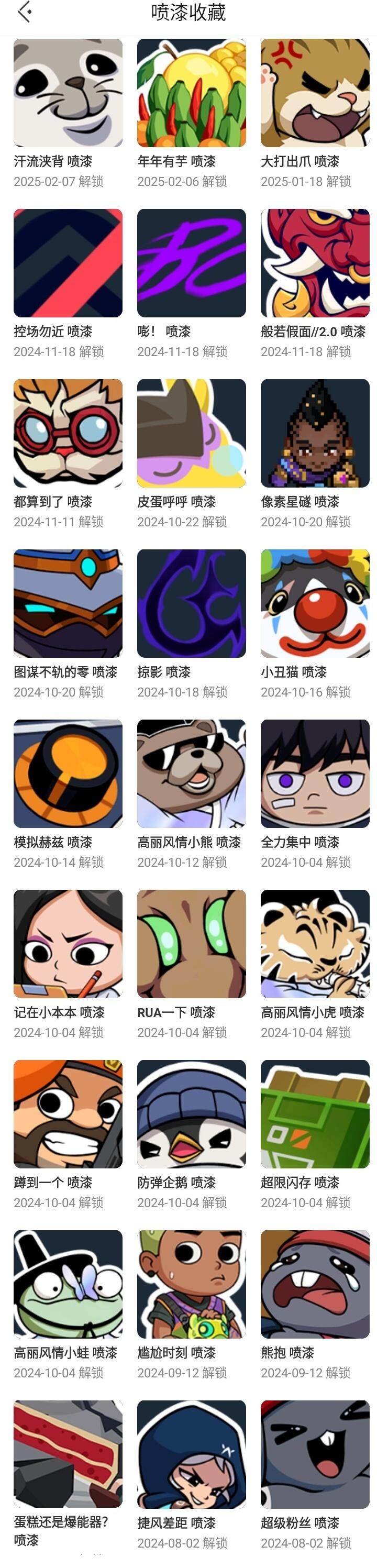Open the 嘭! 喷漆 graffiti tile

(191, 263)
